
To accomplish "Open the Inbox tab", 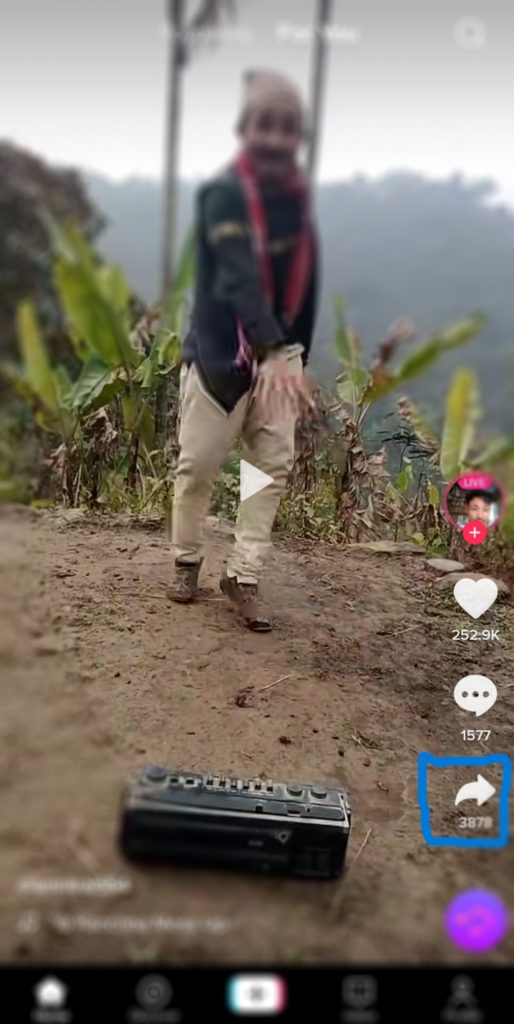I will [x=359, y=998].
